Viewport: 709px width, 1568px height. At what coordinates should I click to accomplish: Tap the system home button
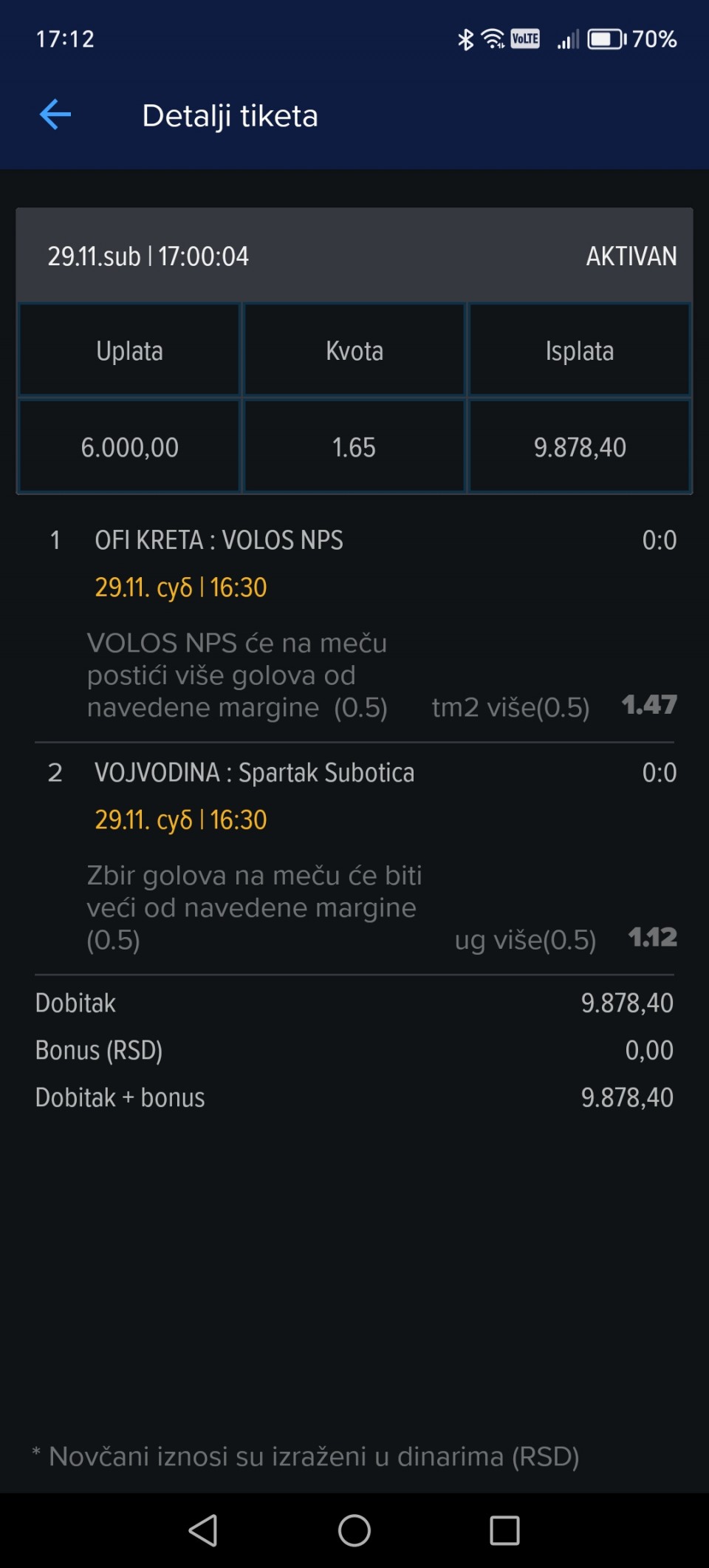[354, 1530]
